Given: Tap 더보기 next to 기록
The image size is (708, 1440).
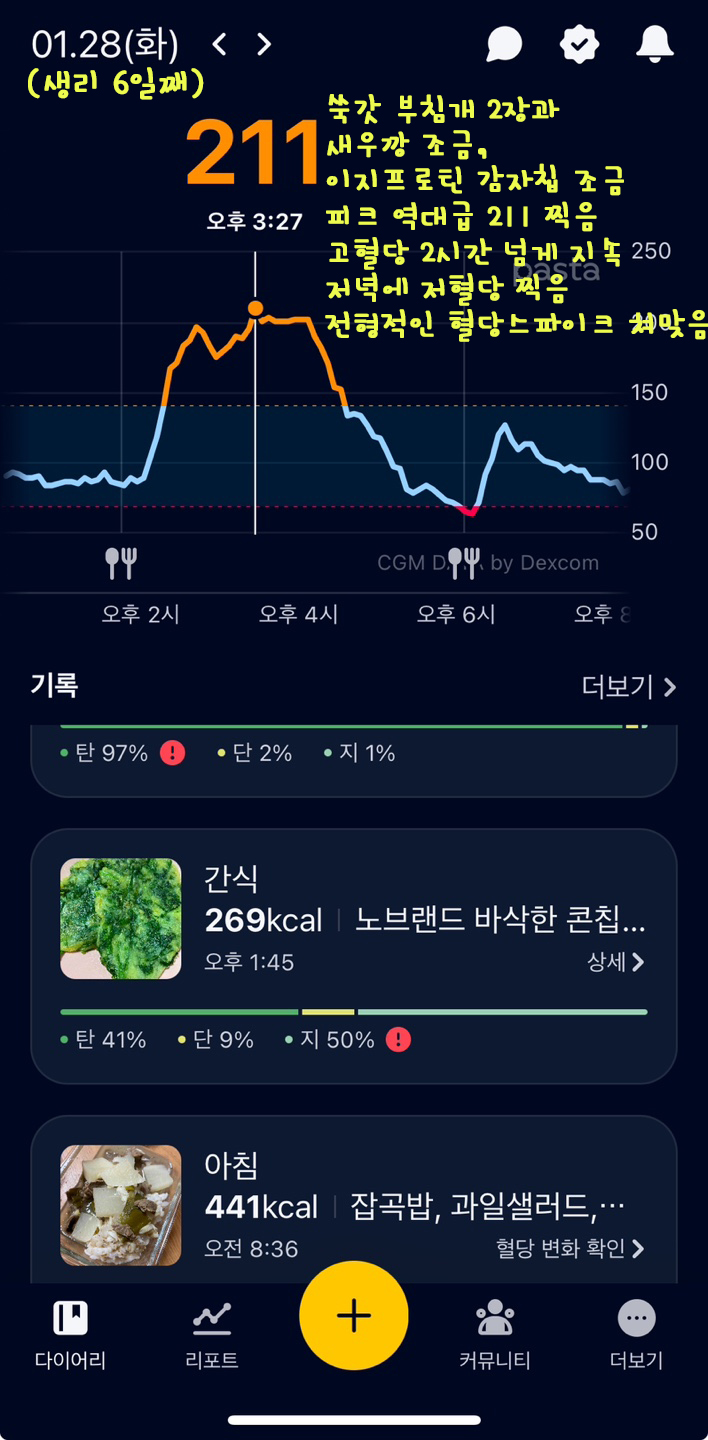Looking at the screenshot, I should [x=629, y=687].
